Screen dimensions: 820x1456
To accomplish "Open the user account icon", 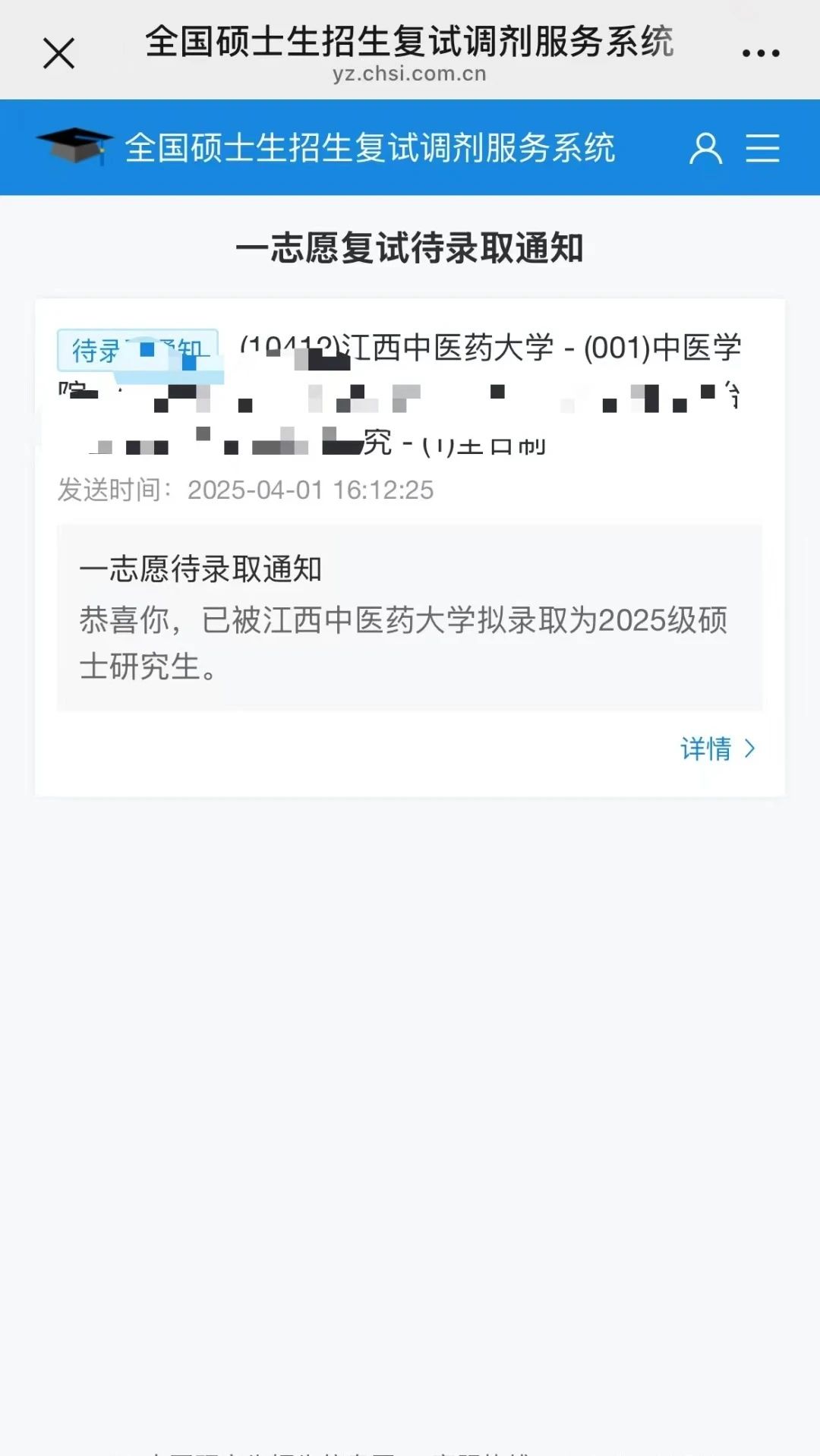I will pos(705,148).
